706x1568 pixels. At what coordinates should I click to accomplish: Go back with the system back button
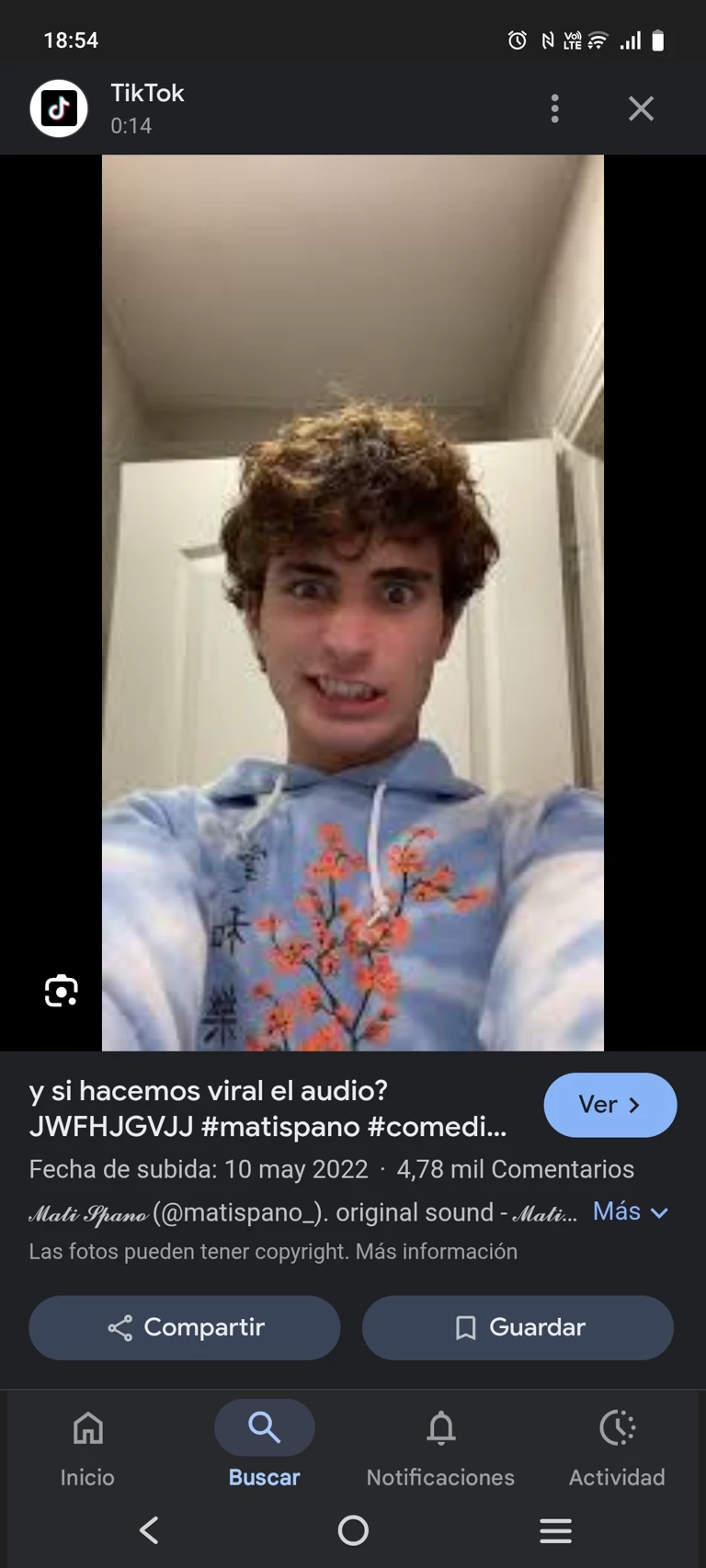pyautogui.click(x=149, y=1529)
